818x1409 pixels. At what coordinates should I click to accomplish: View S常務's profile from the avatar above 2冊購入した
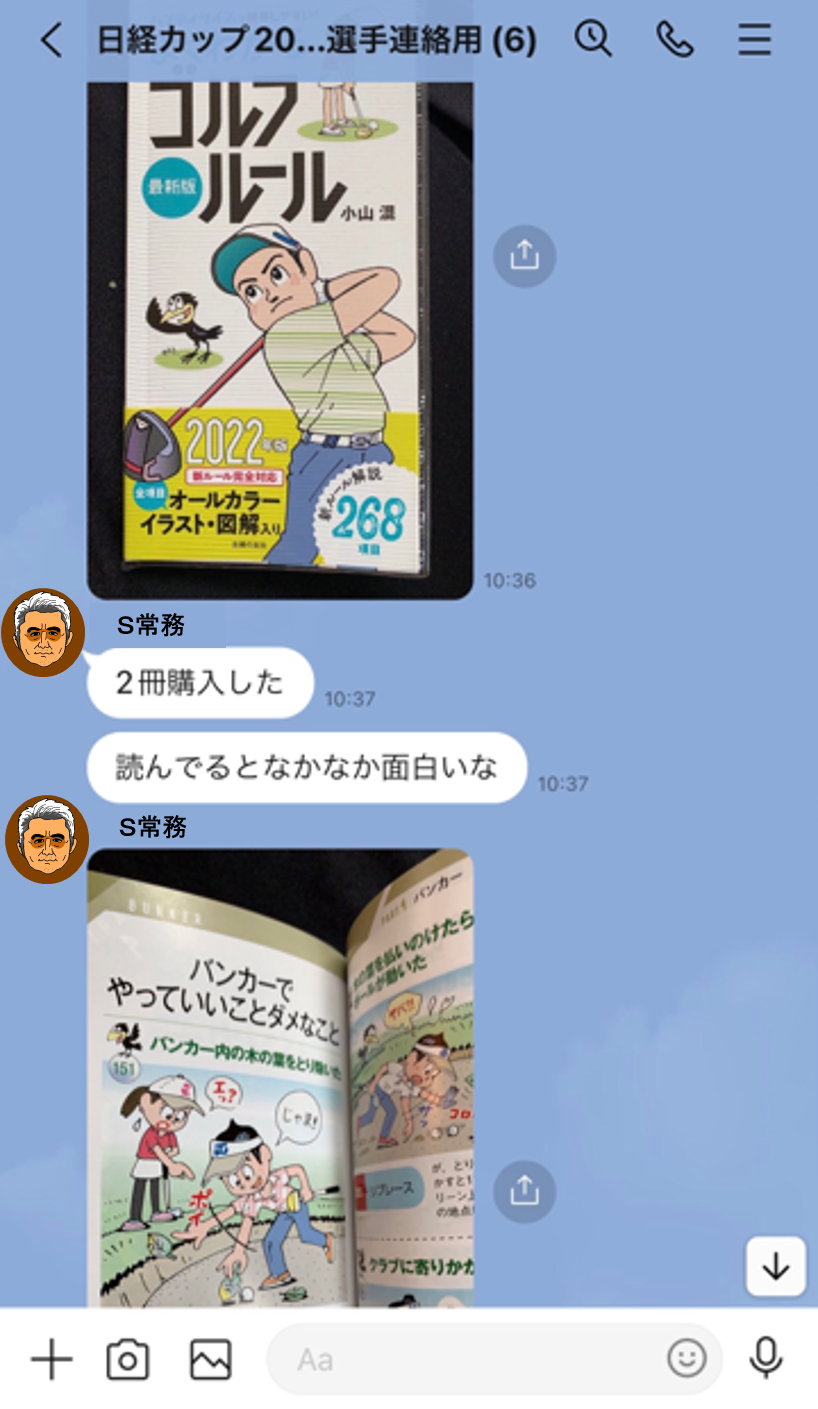click(x=43, y=633)
